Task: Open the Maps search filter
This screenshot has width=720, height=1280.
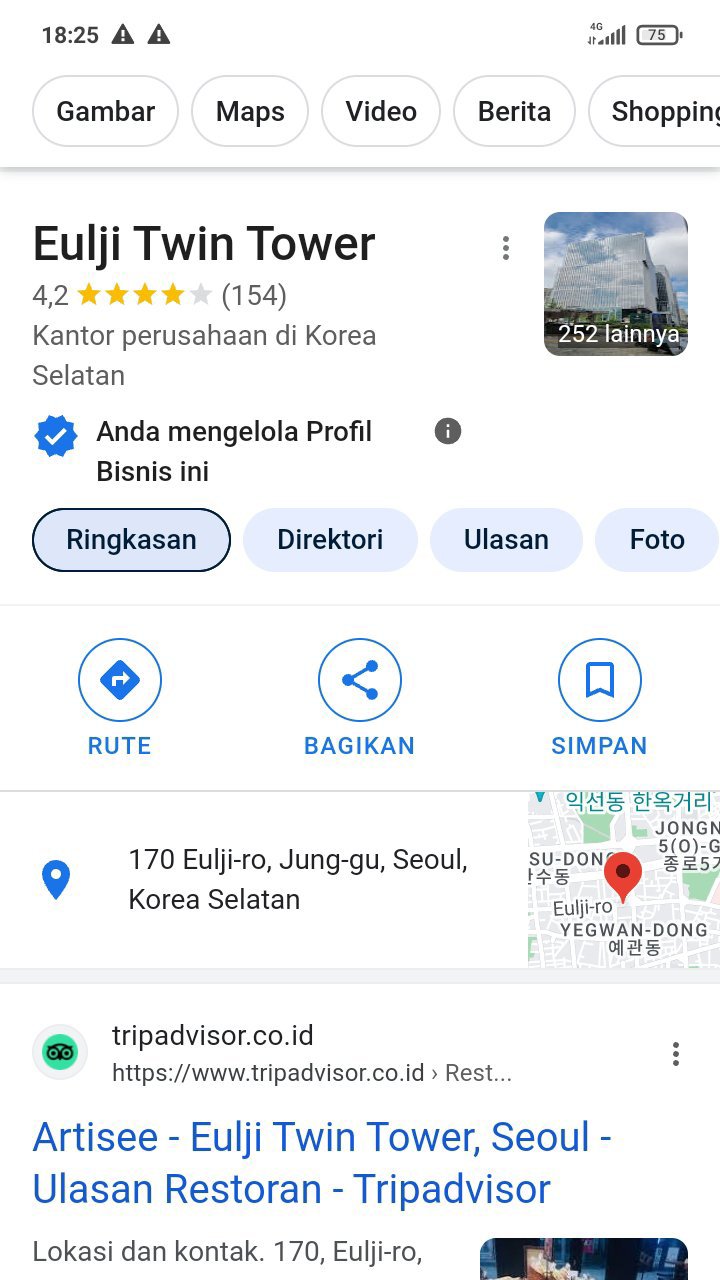Action: pos(250,111)
